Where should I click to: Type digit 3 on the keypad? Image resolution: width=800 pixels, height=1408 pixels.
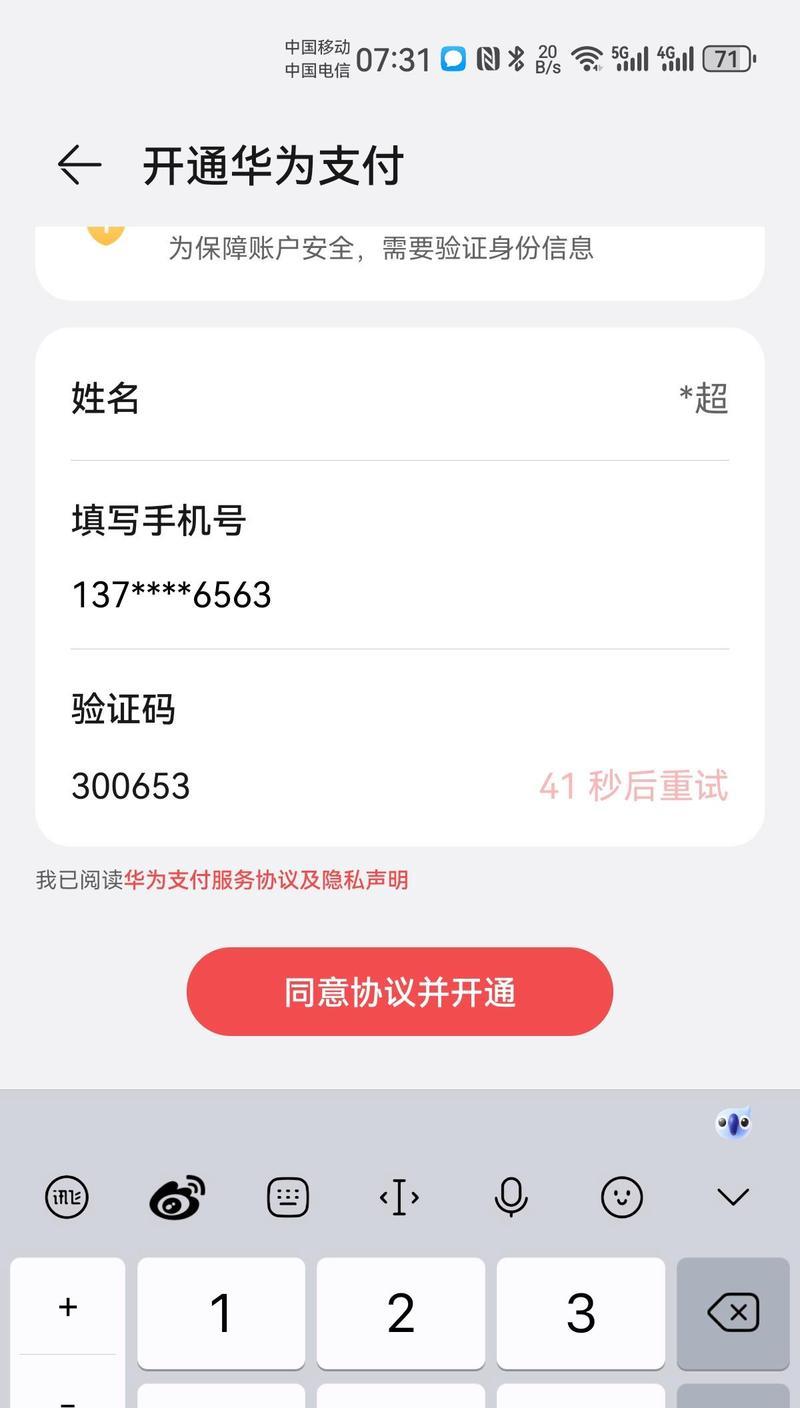click(x=581, y=1313)
